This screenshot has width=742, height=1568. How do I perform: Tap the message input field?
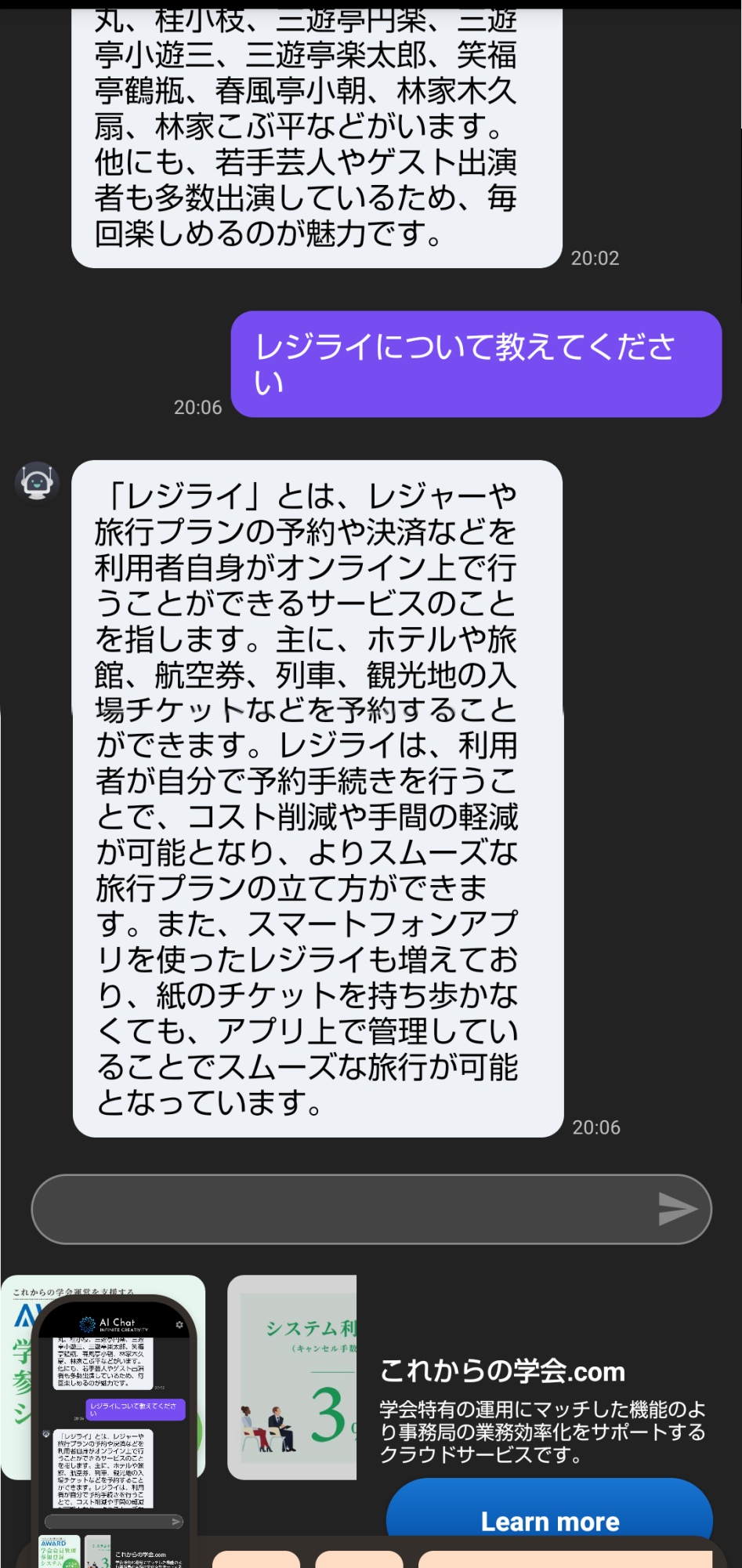[x=337, y=1208]
